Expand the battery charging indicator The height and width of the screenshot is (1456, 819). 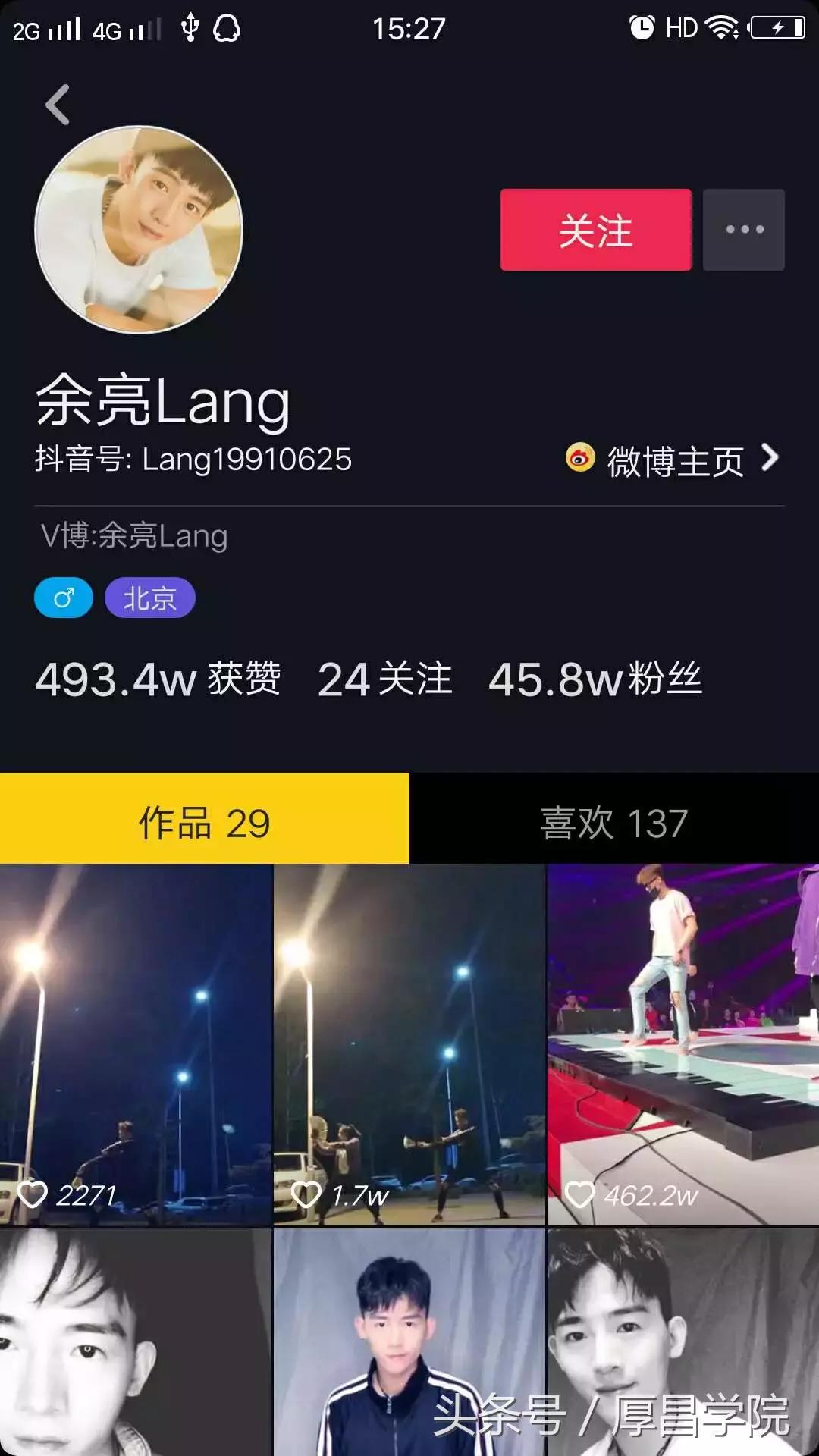coord(777,28)
